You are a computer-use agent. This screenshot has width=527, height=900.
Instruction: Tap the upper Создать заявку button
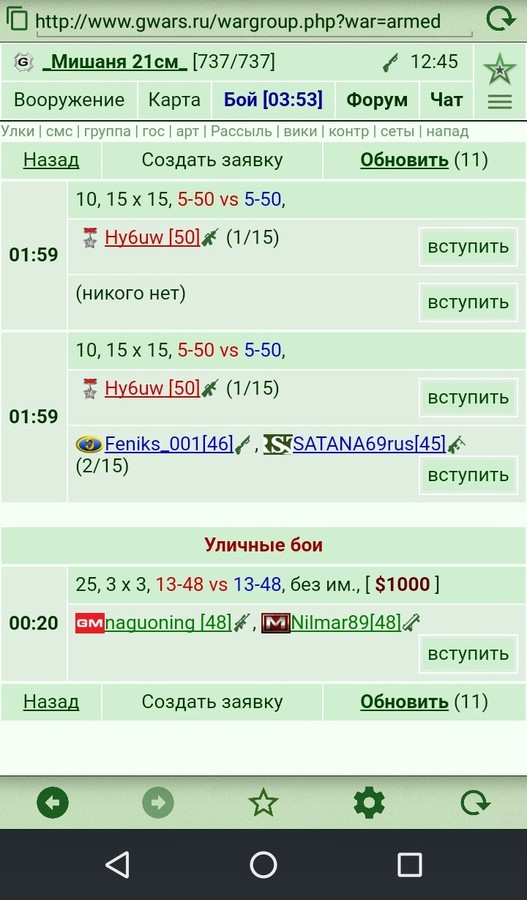212,160
